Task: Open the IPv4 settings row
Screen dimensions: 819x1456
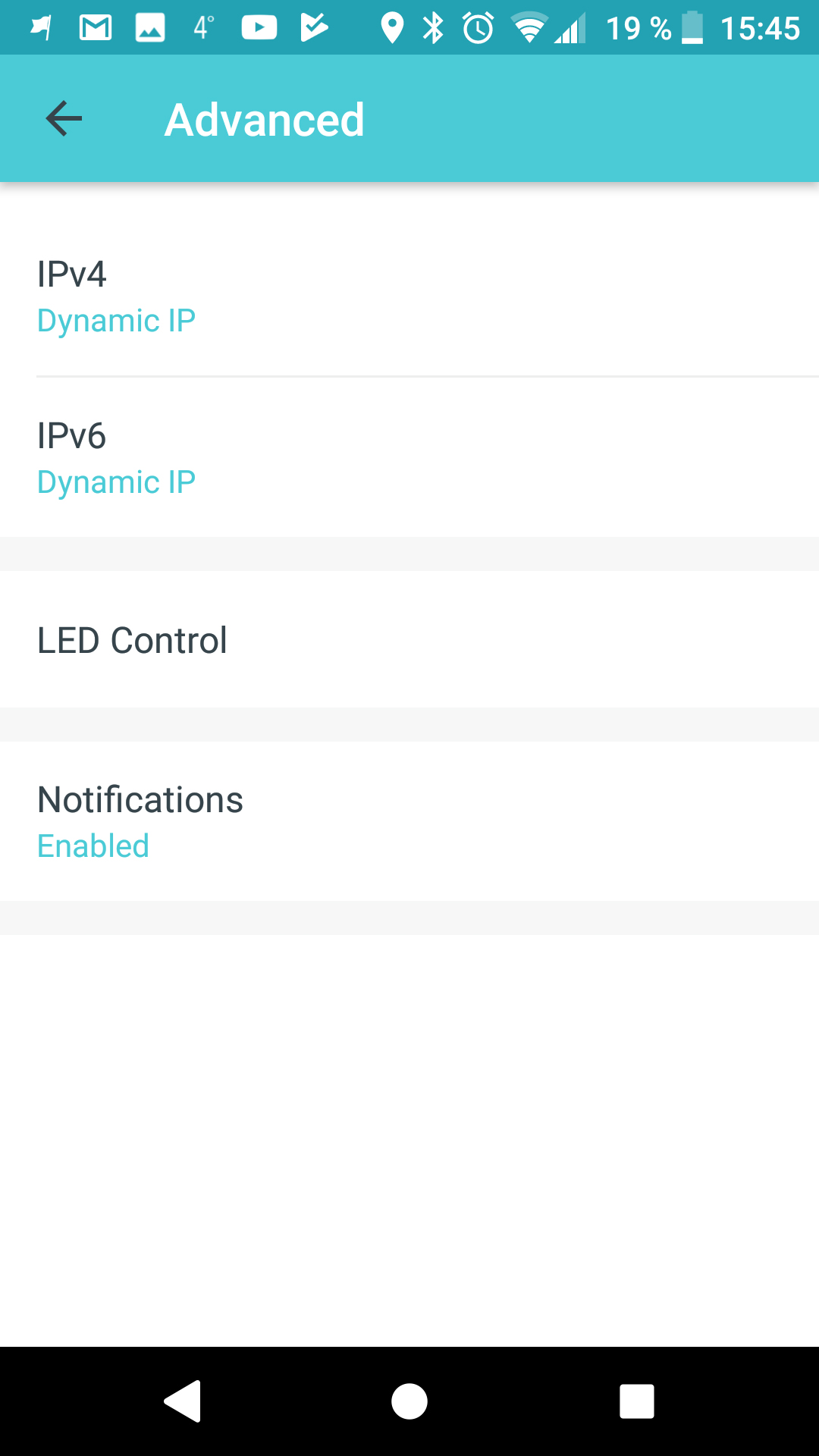Action: click(409, 296)
